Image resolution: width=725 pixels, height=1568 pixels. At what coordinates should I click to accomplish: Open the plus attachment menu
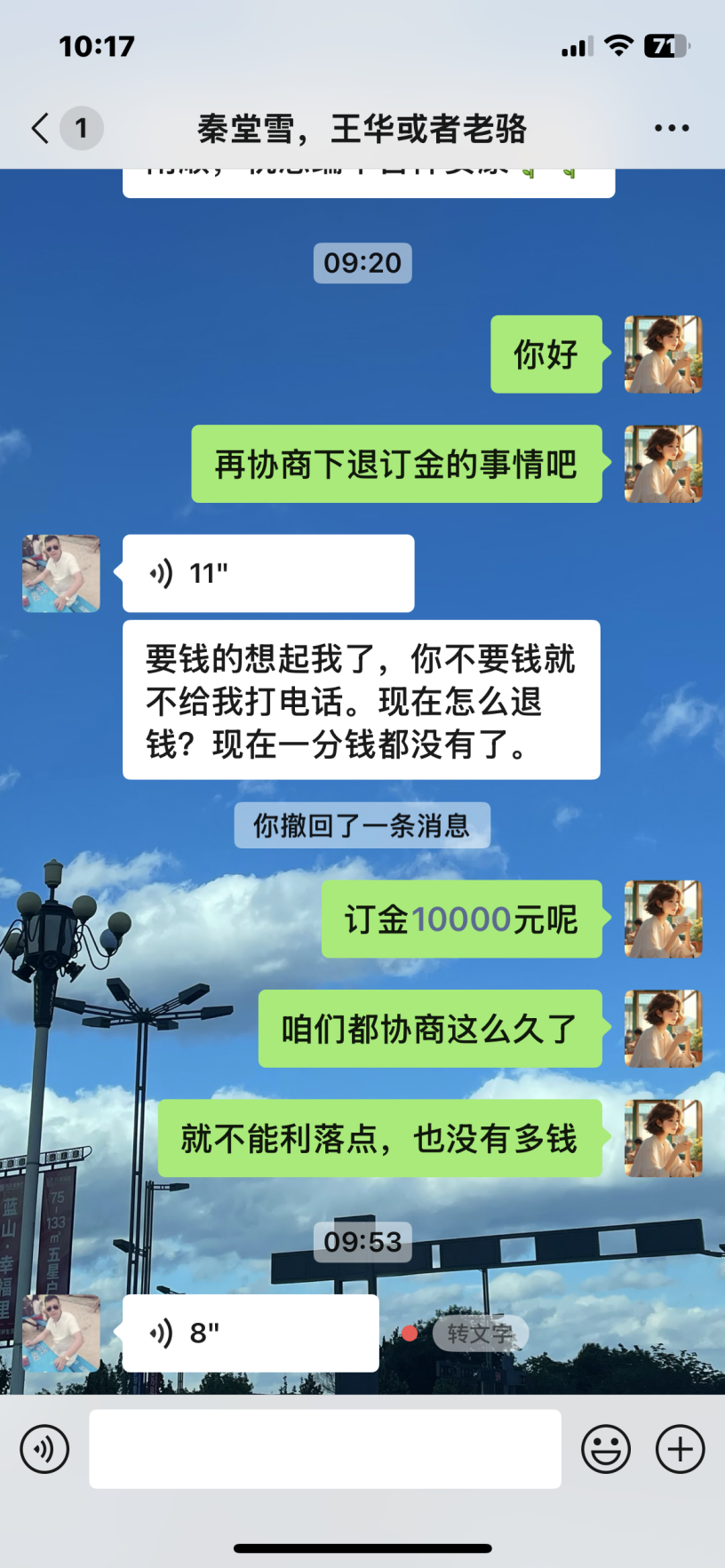click(x=680, y=1449)
